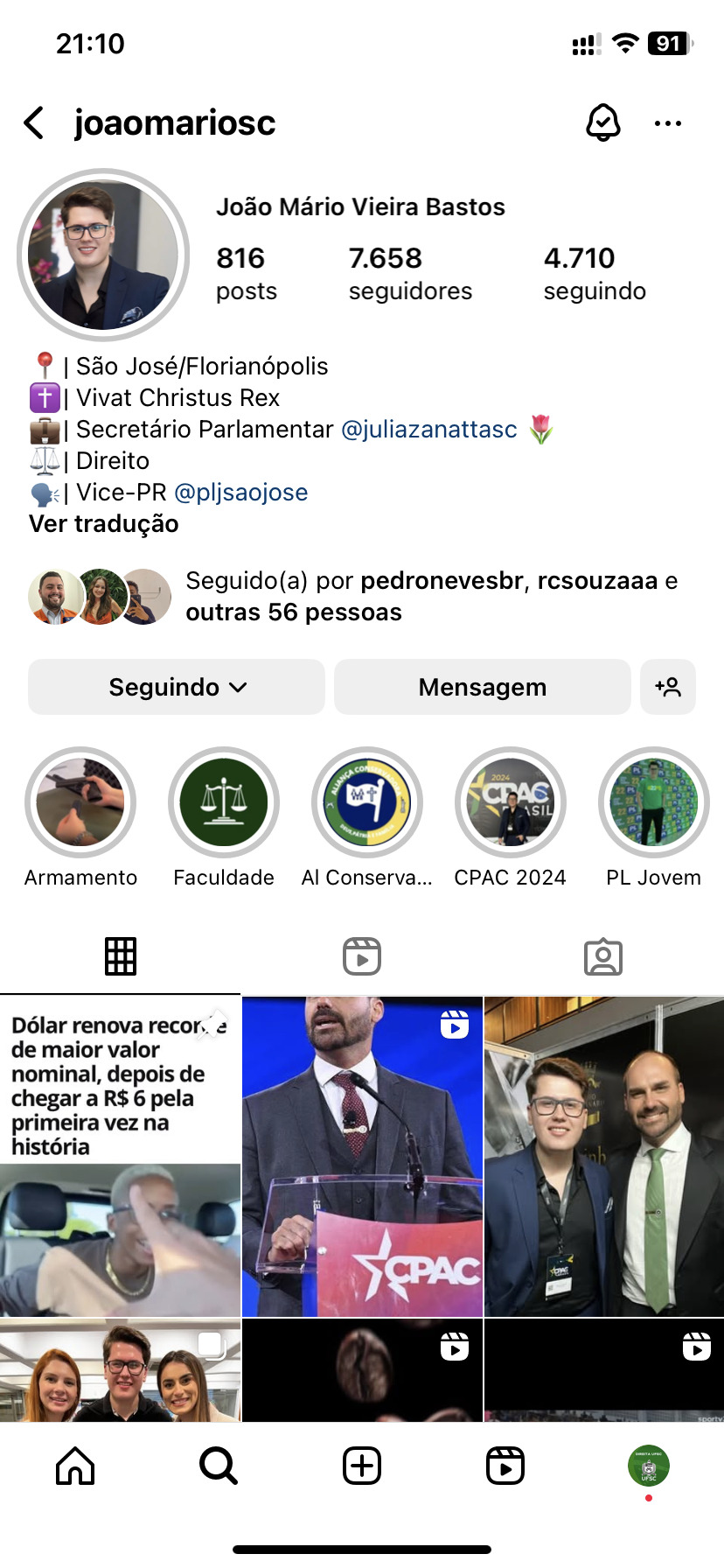Go to the home feed
This screenshot has width=724, height=1568.
point(75,1466)
